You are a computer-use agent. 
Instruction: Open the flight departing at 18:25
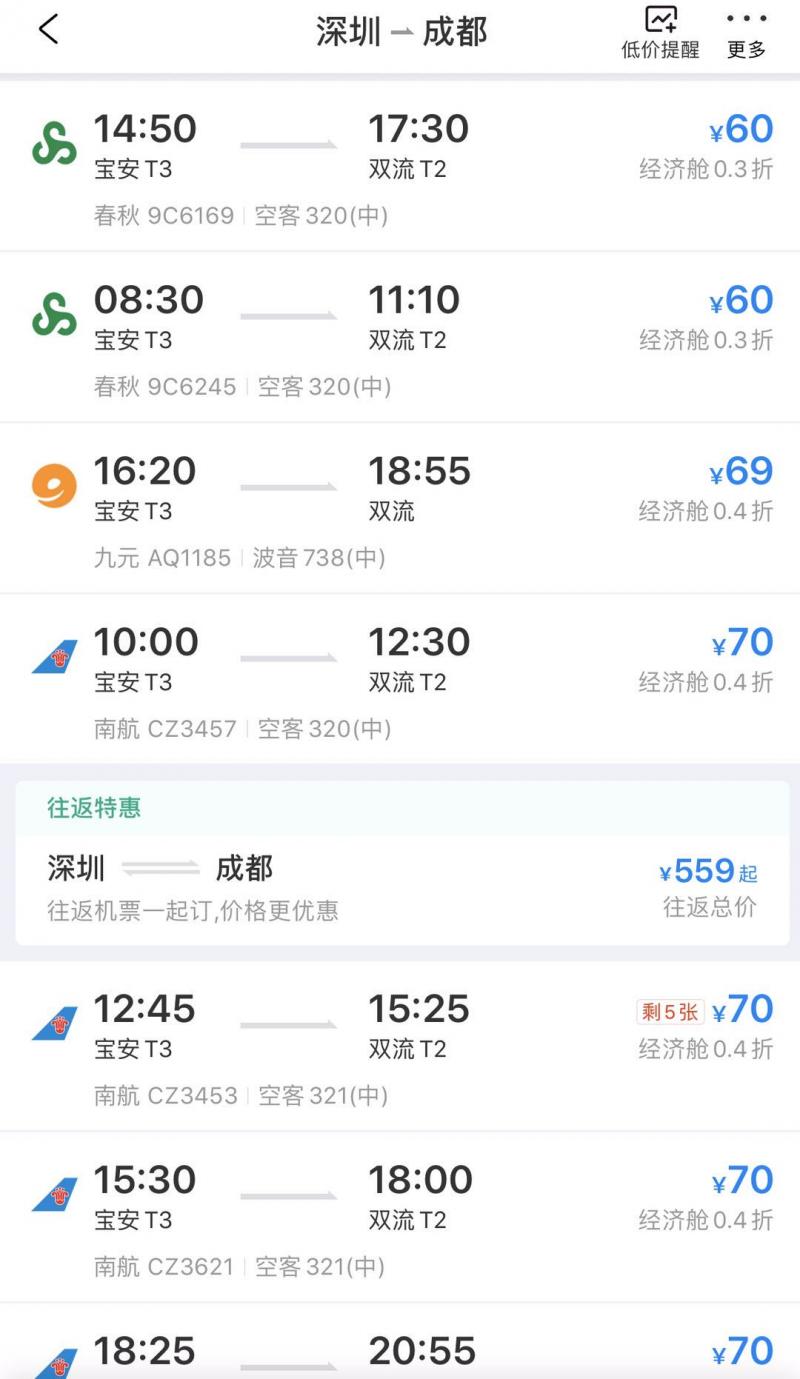click(x=400, y=1342)
